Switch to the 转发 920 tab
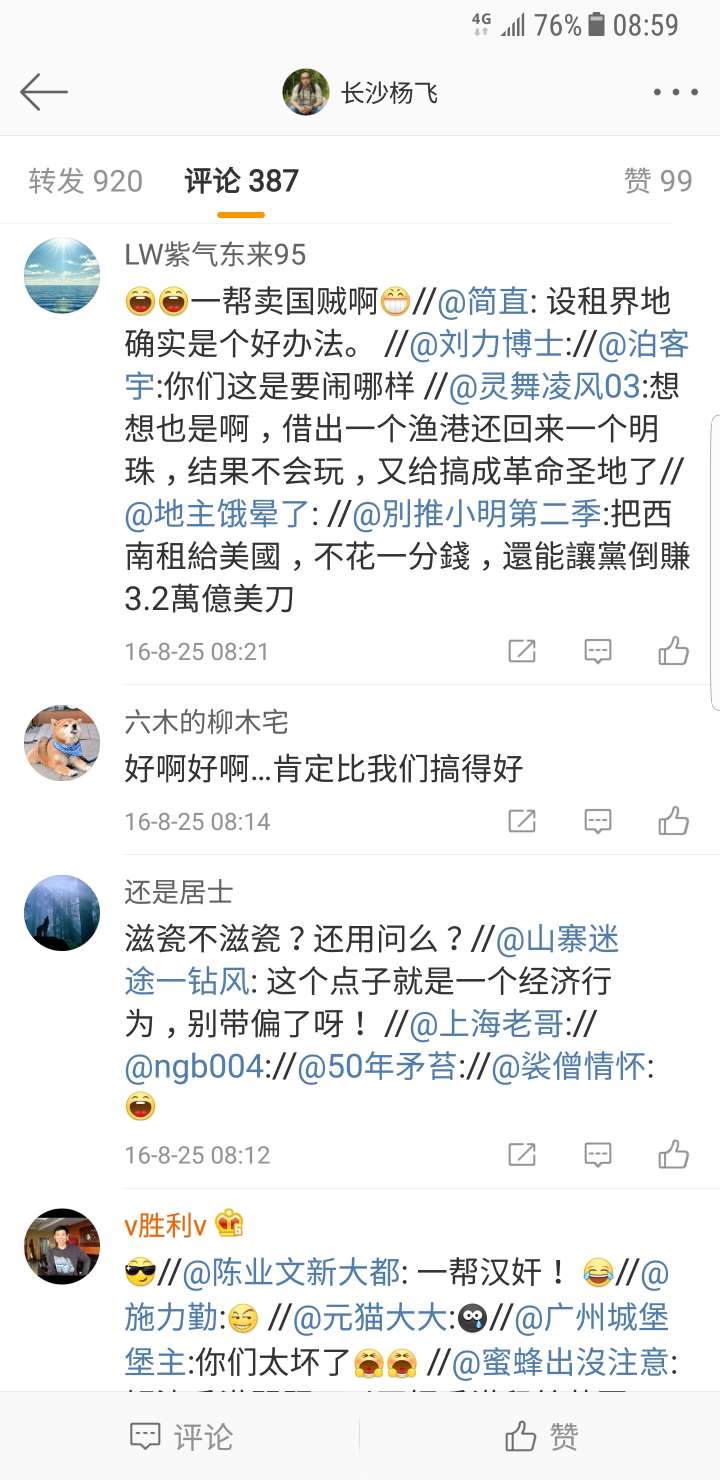Viewport: 720px width, 1480px height. tap(86, 181)
